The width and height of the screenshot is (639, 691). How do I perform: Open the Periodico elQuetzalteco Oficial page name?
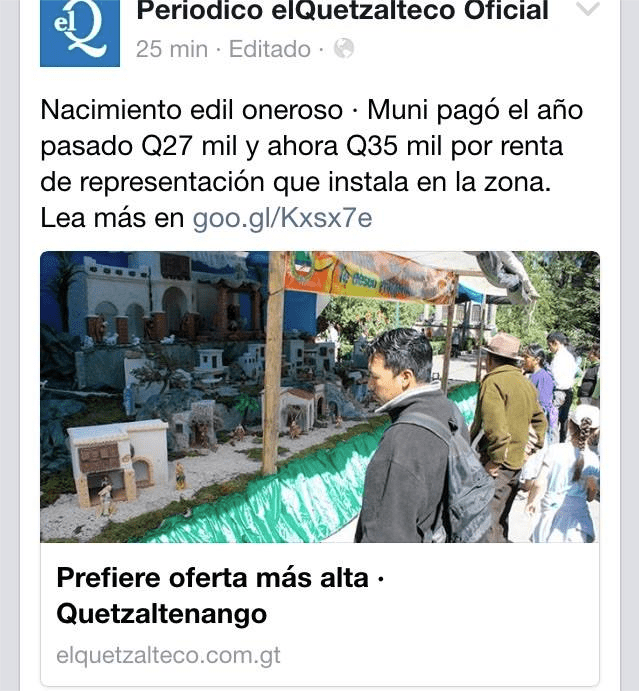pyautogui.click(x=342, y=13)
